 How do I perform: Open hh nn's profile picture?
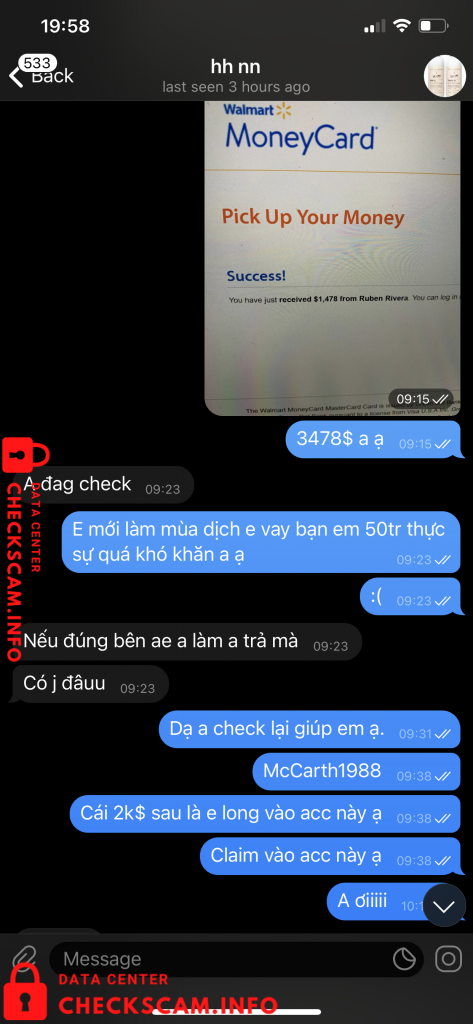[445, 76]
